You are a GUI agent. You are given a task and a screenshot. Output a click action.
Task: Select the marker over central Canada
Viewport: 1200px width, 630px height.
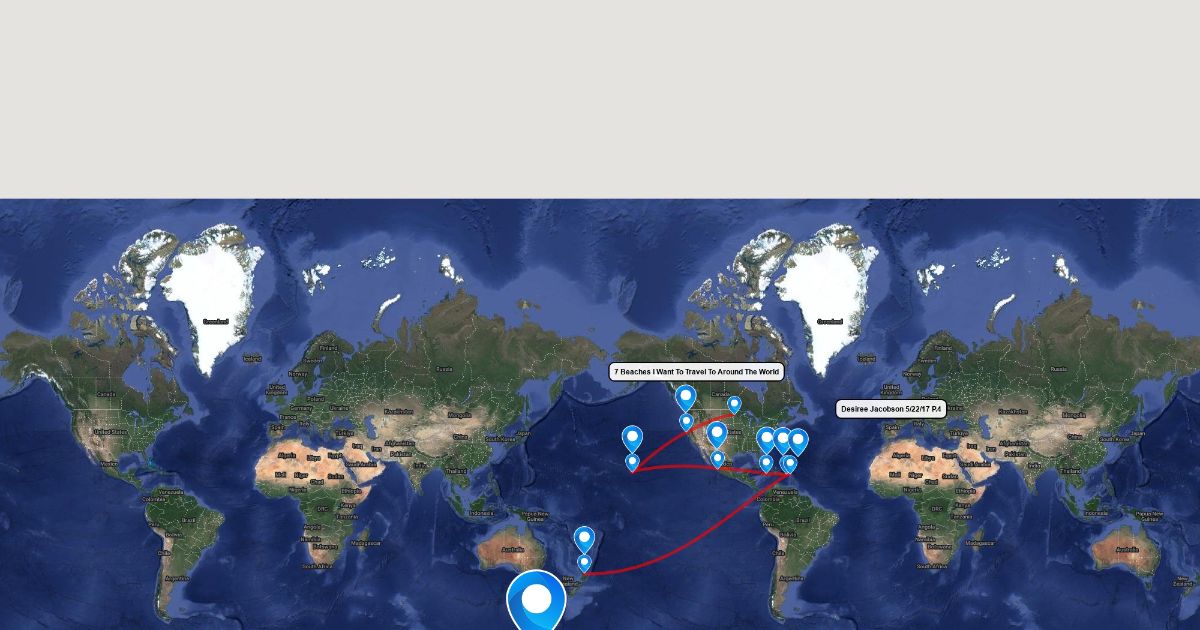734,404
